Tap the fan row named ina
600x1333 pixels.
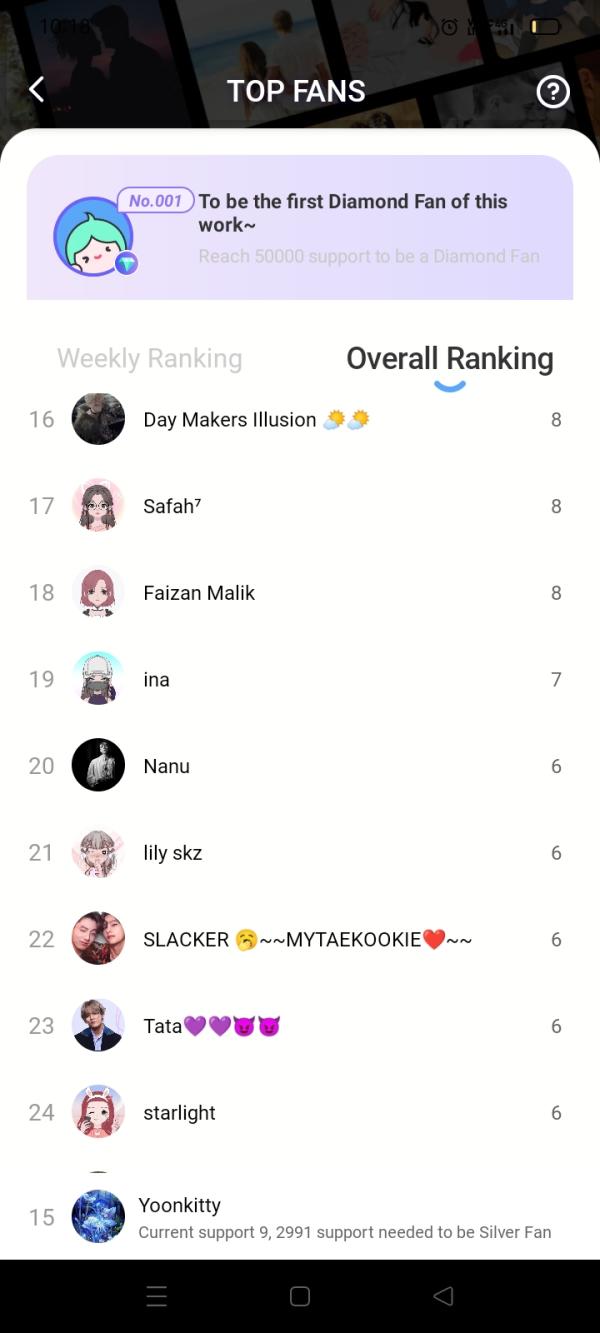pos(157,679)
